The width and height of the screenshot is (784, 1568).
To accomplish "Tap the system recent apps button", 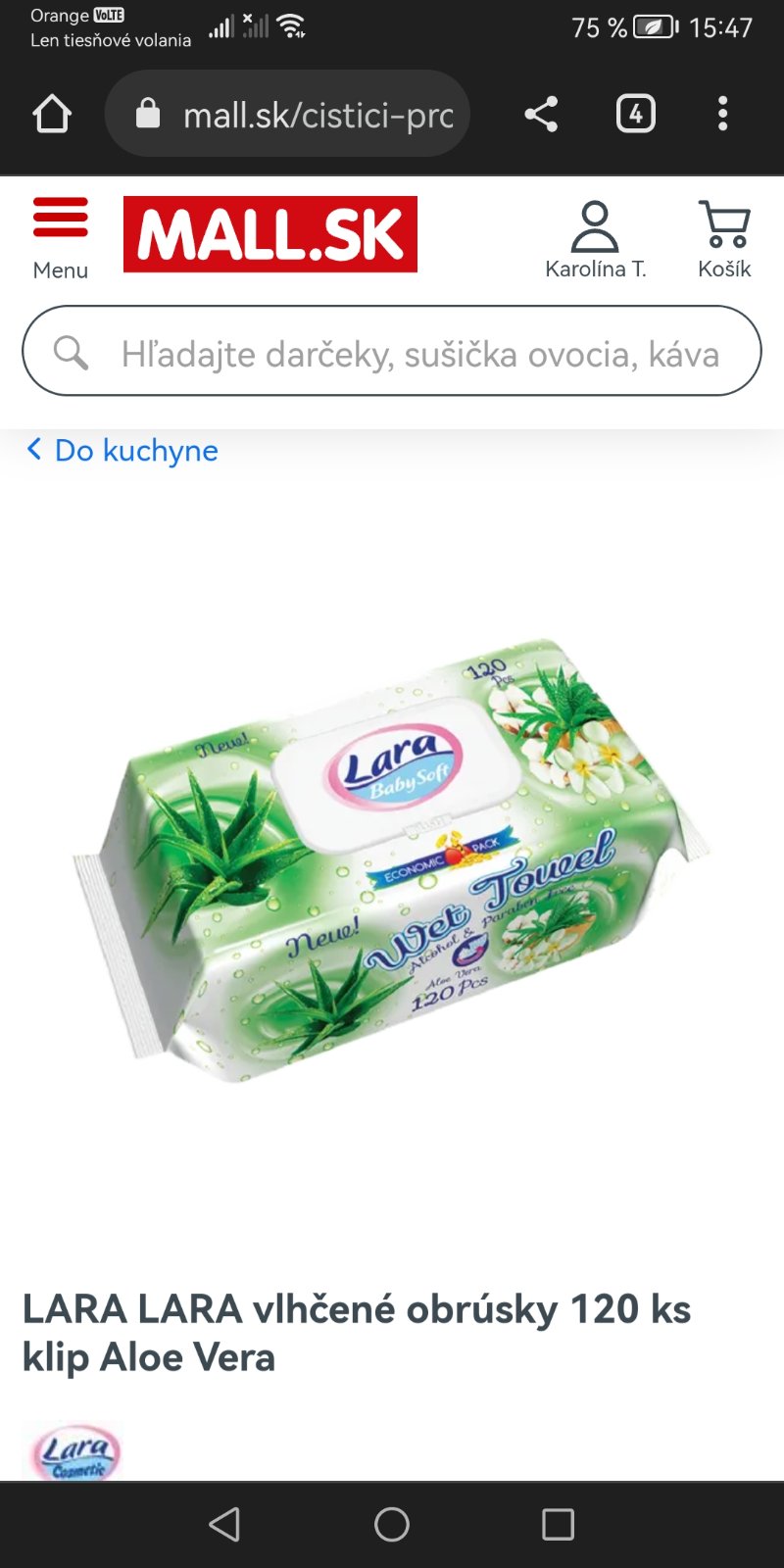I will (x=558, y=1524).
